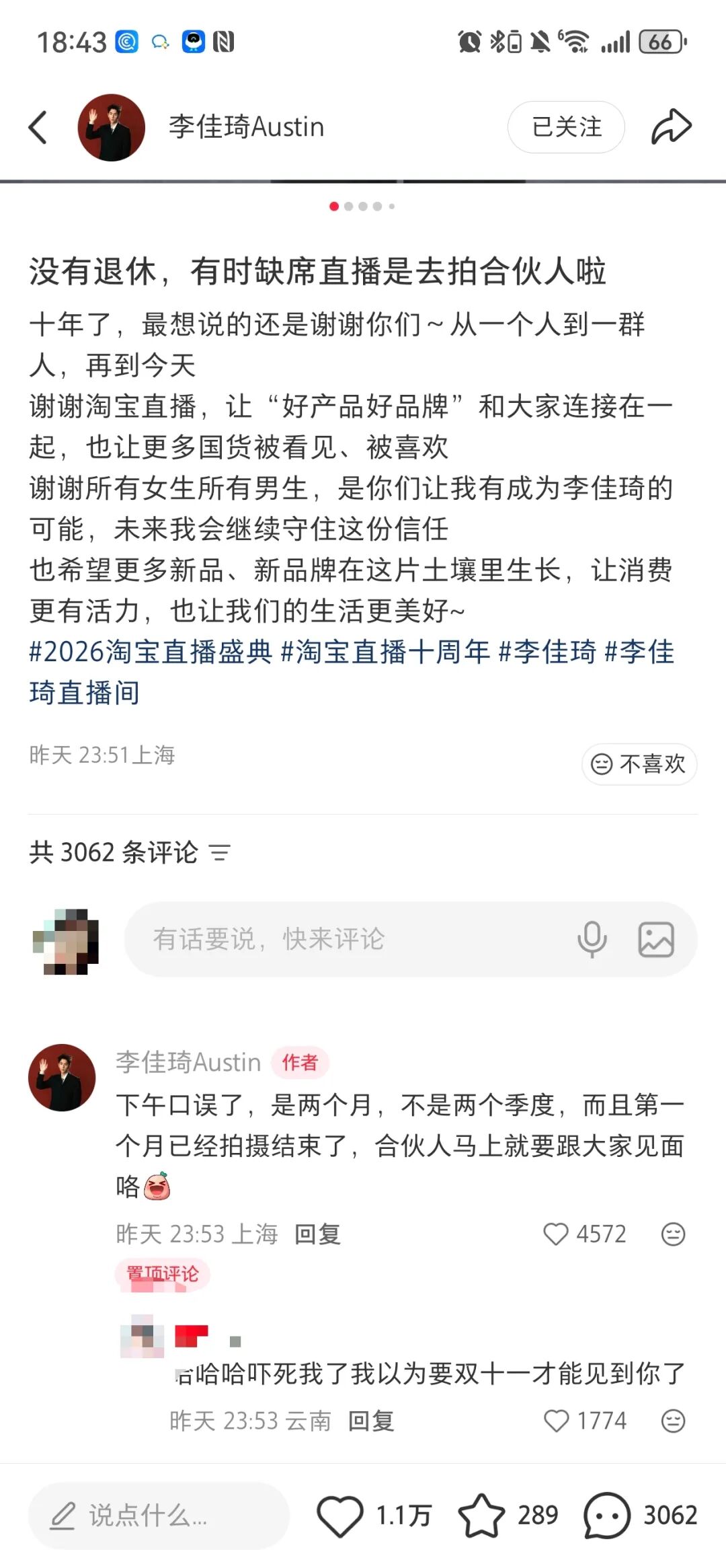
Task: Tap the microphone icon in comment box
Action: tap(592, 939)
